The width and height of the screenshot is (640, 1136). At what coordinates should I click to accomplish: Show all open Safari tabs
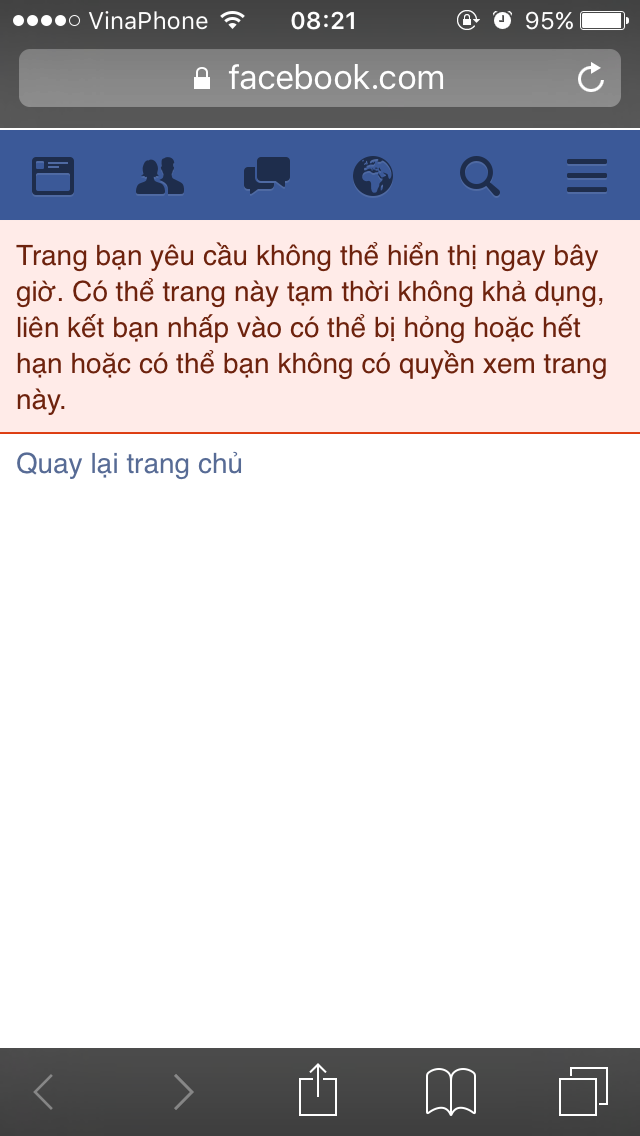pos(583,1091)
